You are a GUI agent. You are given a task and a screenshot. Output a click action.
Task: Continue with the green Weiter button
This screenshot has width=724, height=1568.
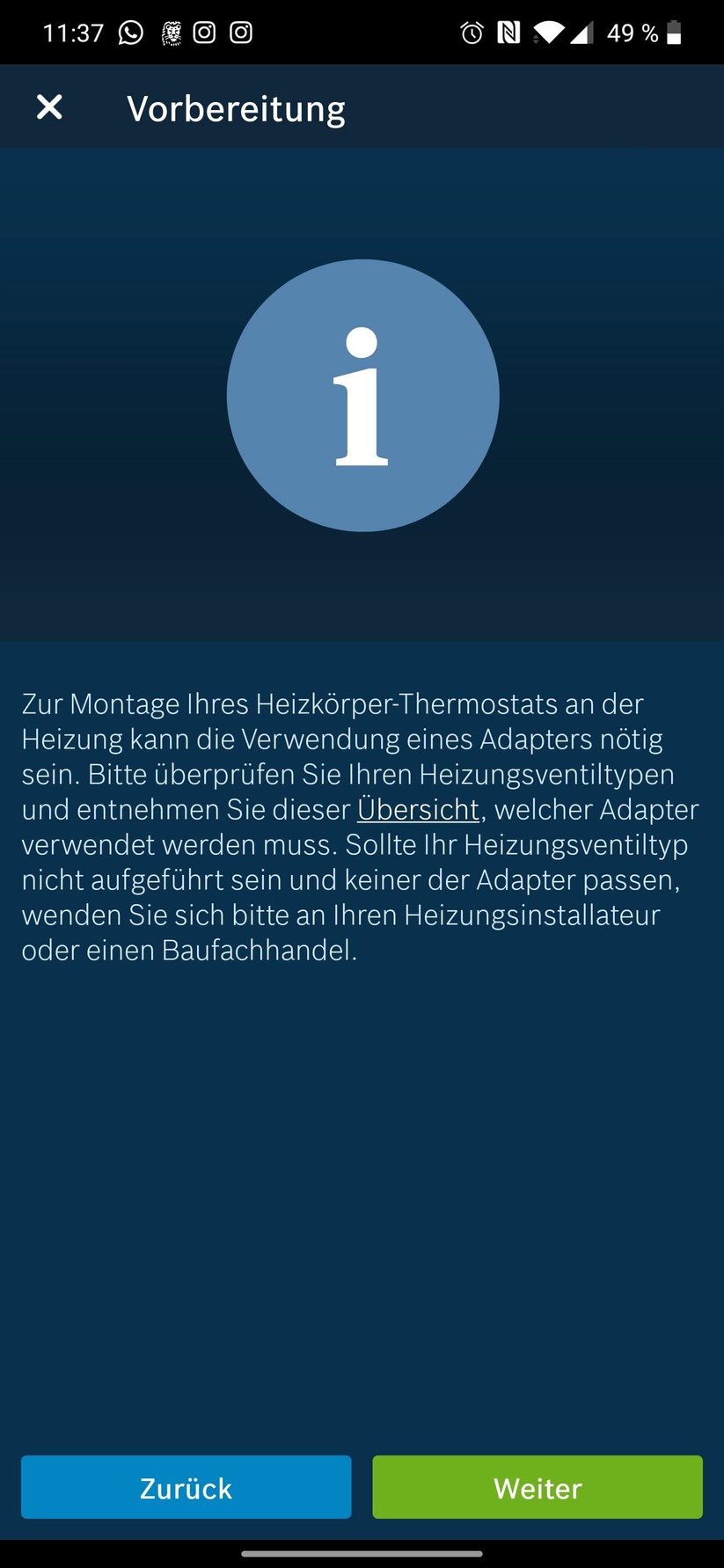(537, 1488)
